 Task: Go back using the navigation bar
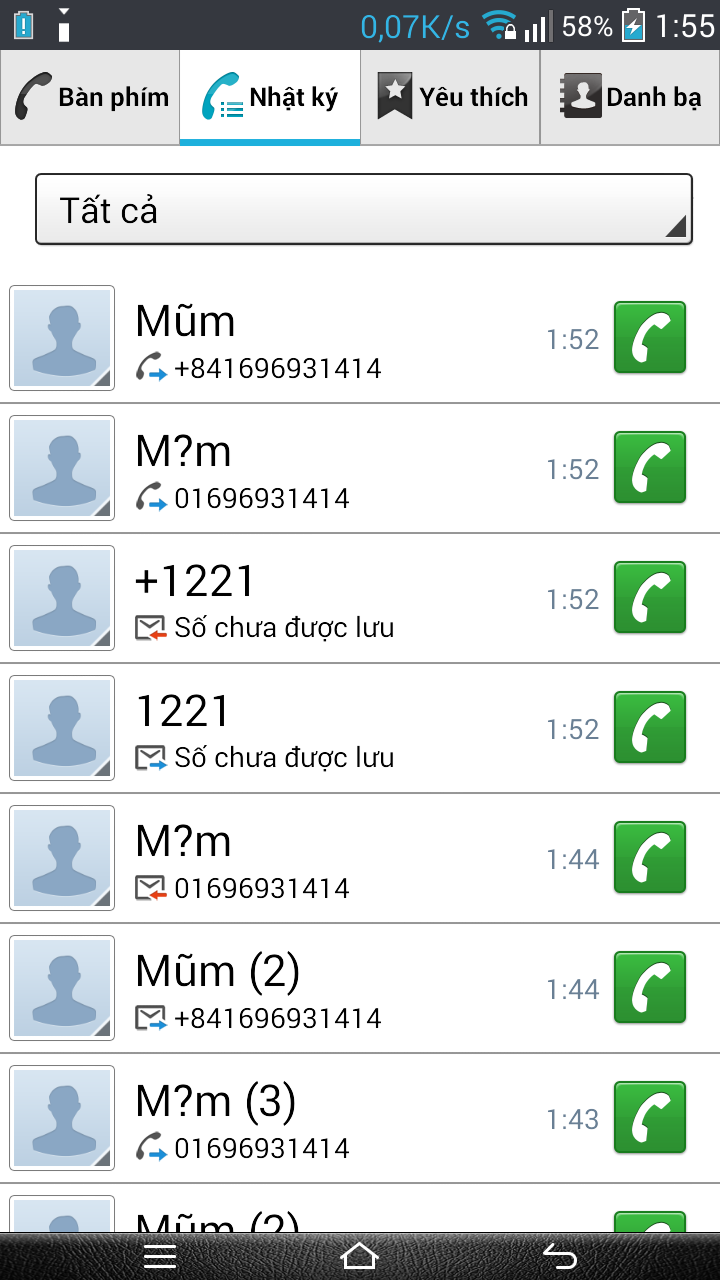(x=560, y=1256)
